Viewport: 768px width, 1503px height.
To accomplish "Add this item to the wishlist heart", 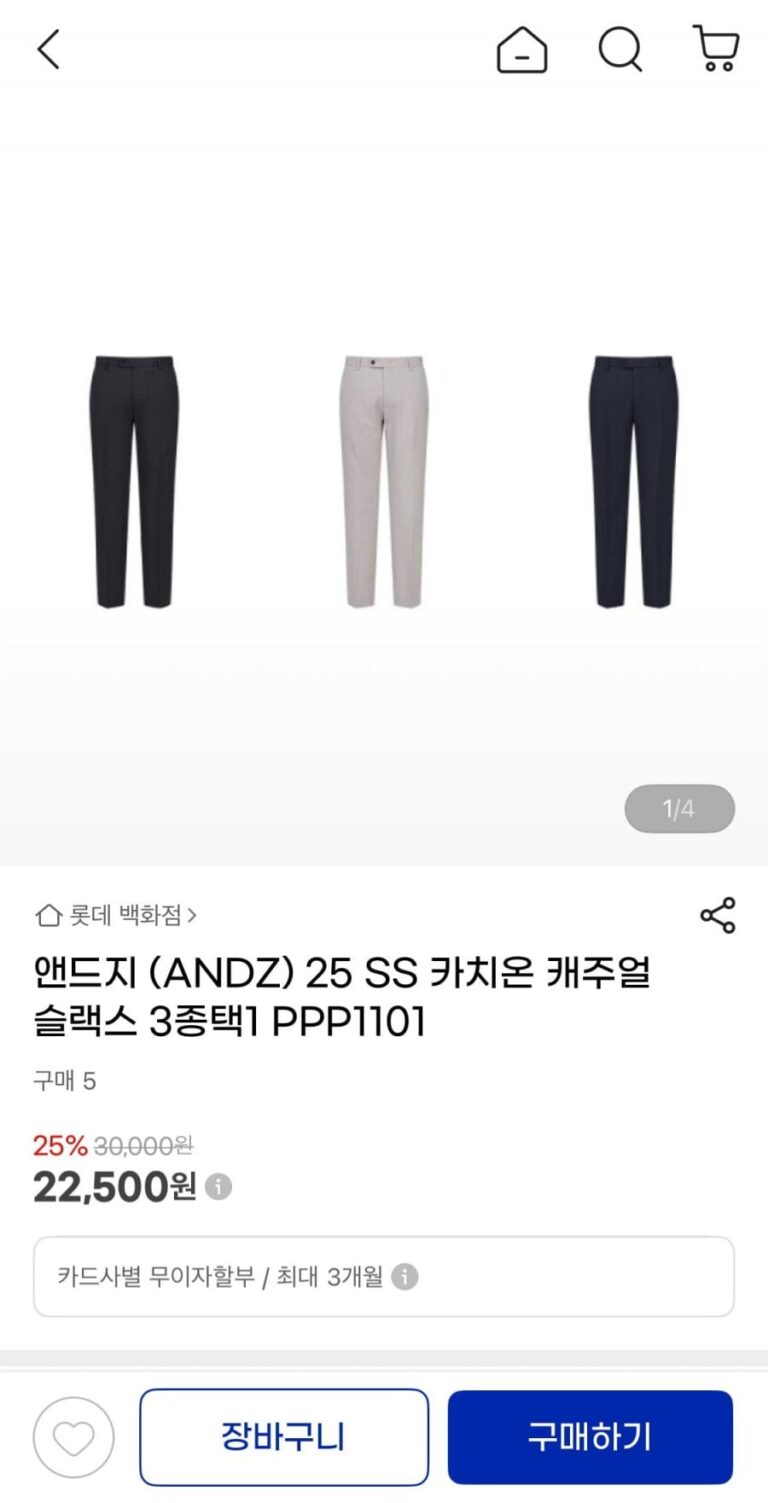I will click(73, 1438).
